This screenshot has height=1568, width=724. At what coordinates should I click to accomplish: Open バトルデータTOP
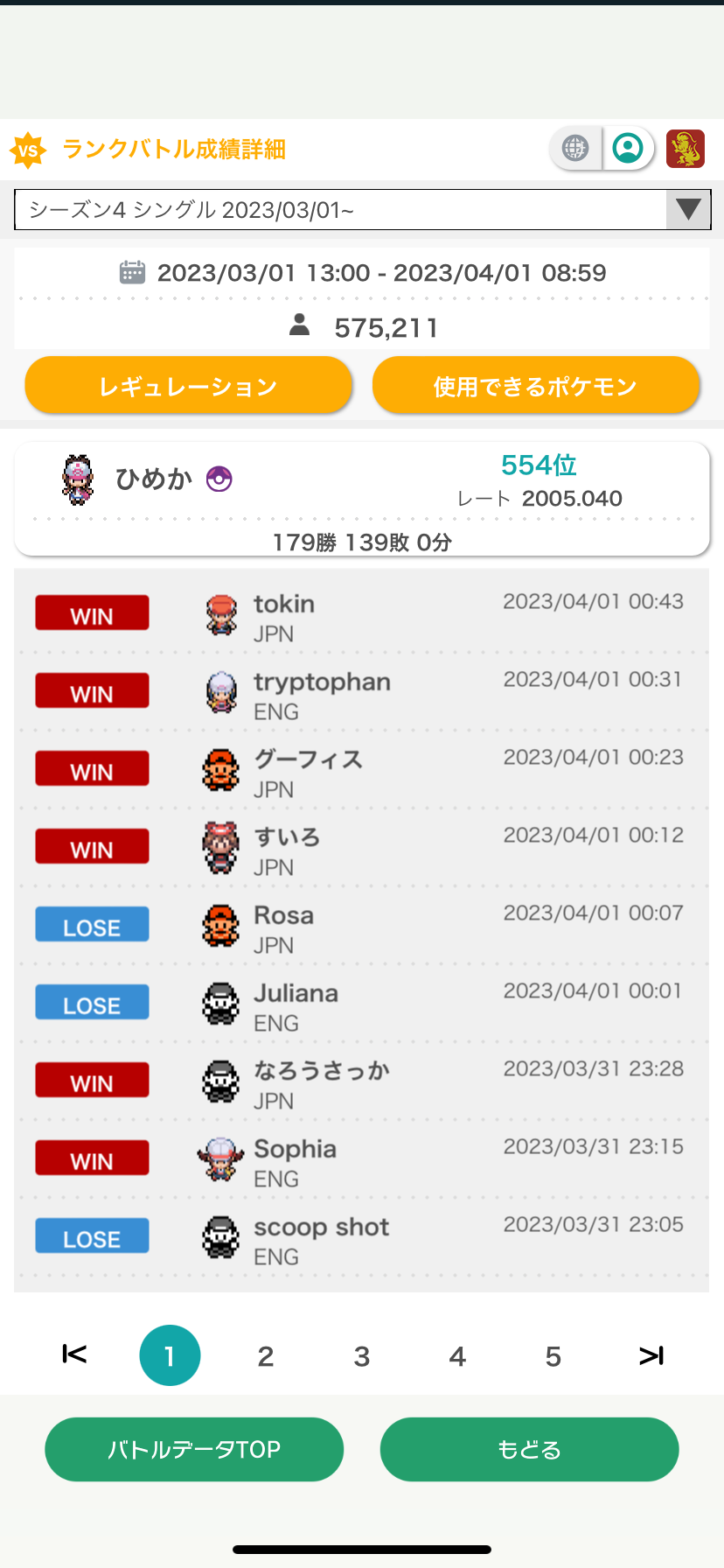point(194,1450)
